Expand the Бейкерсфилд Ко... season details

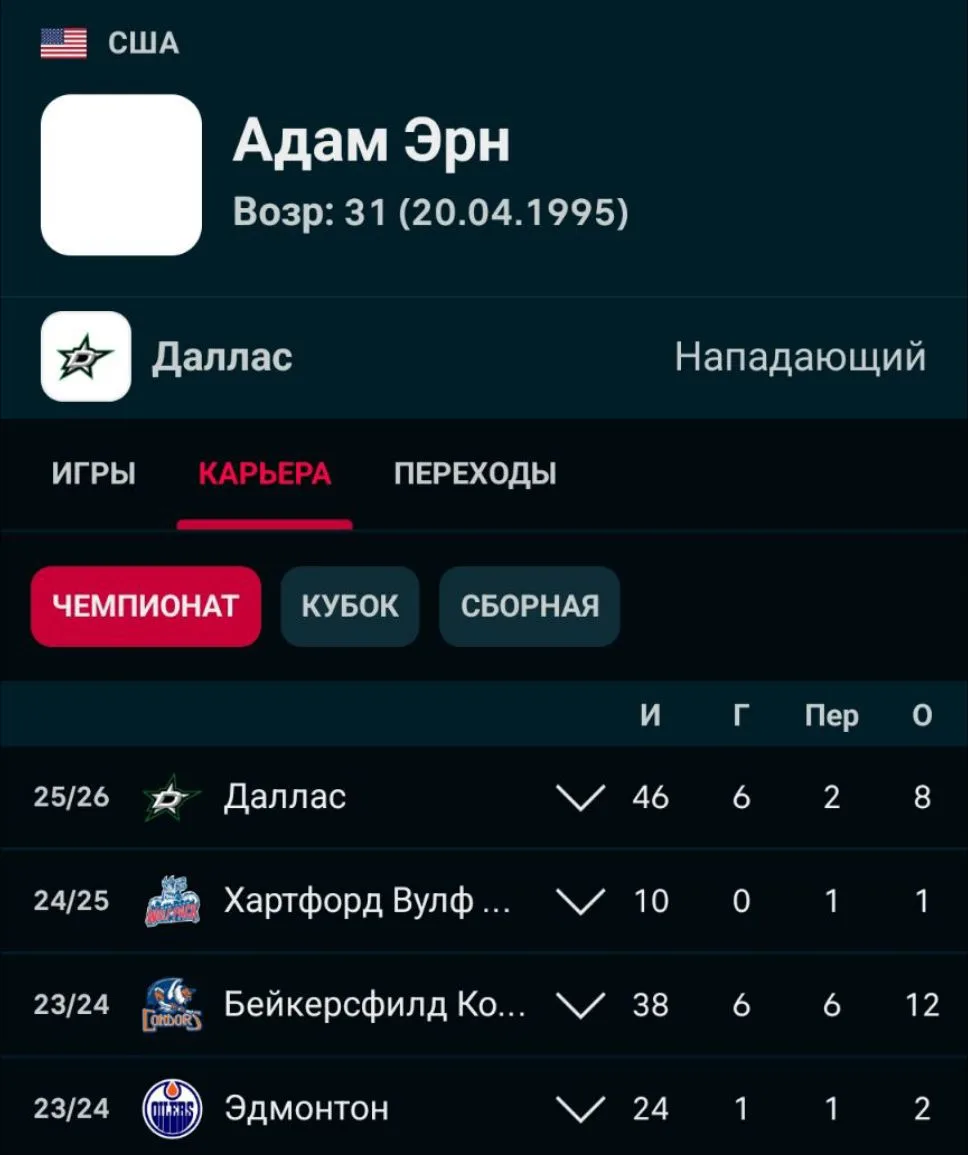point(581,1005)
